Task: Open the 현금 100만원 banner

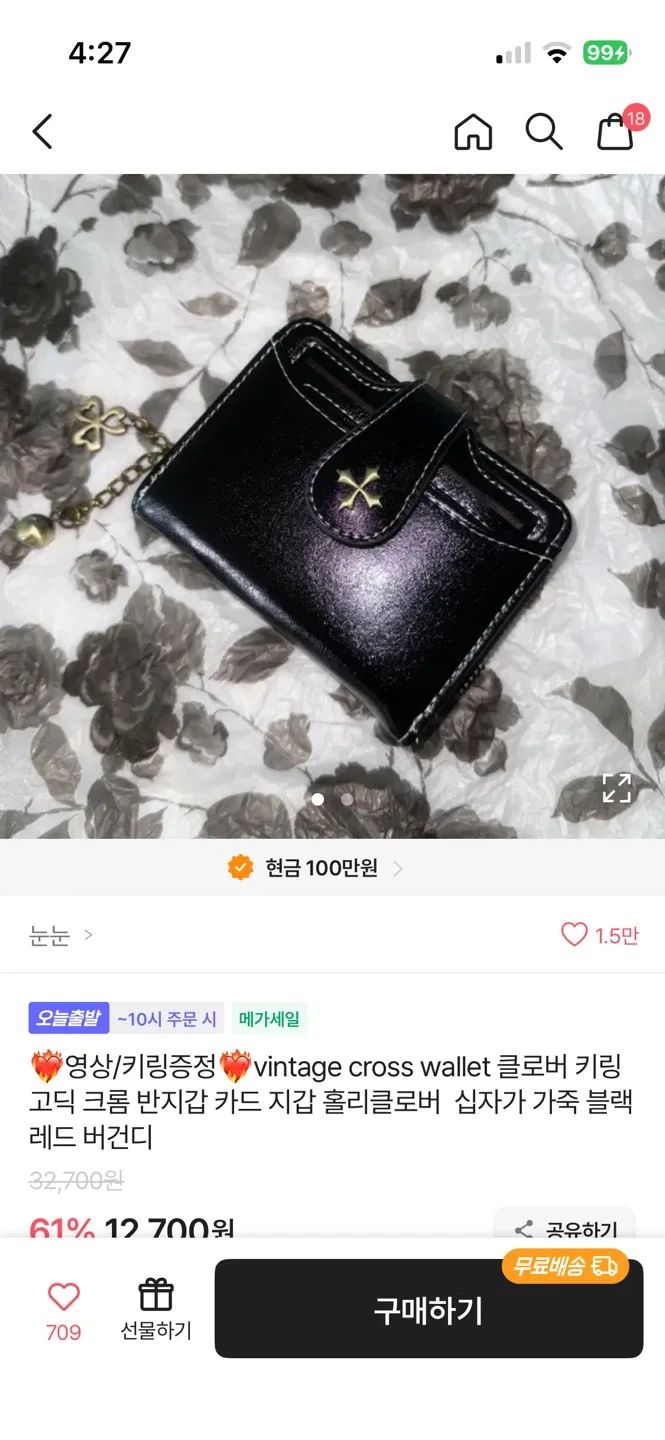Action: click(316, 868)
